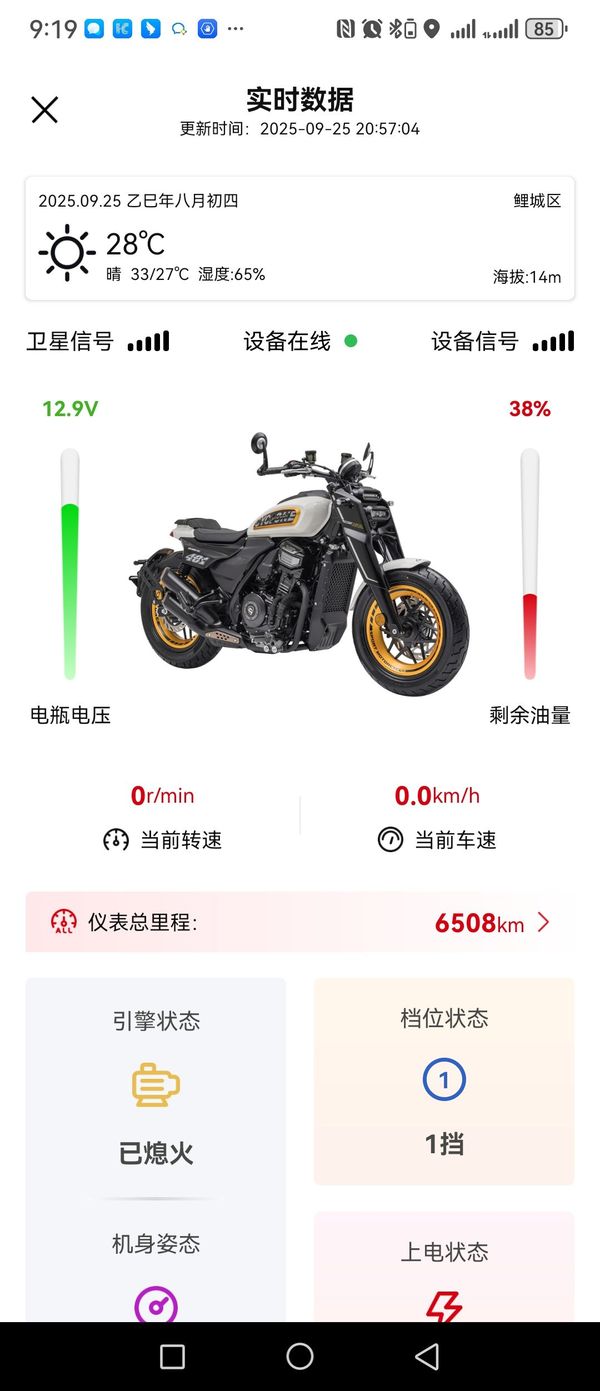Go back using system navigation
The height and width of the screenshot is (1391, 600).
tap(427, 1356)
